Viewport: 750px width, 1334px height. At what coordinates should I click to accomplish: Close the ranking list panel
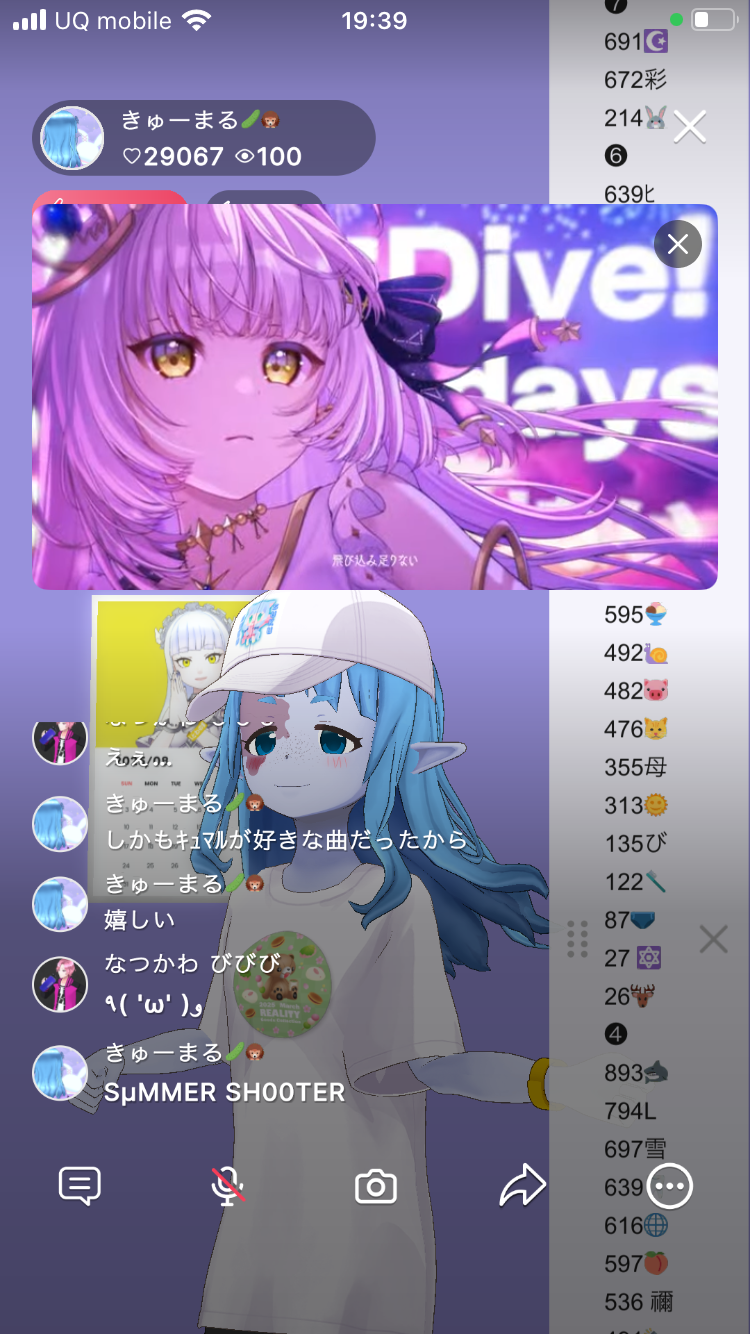tap(690, 127)
